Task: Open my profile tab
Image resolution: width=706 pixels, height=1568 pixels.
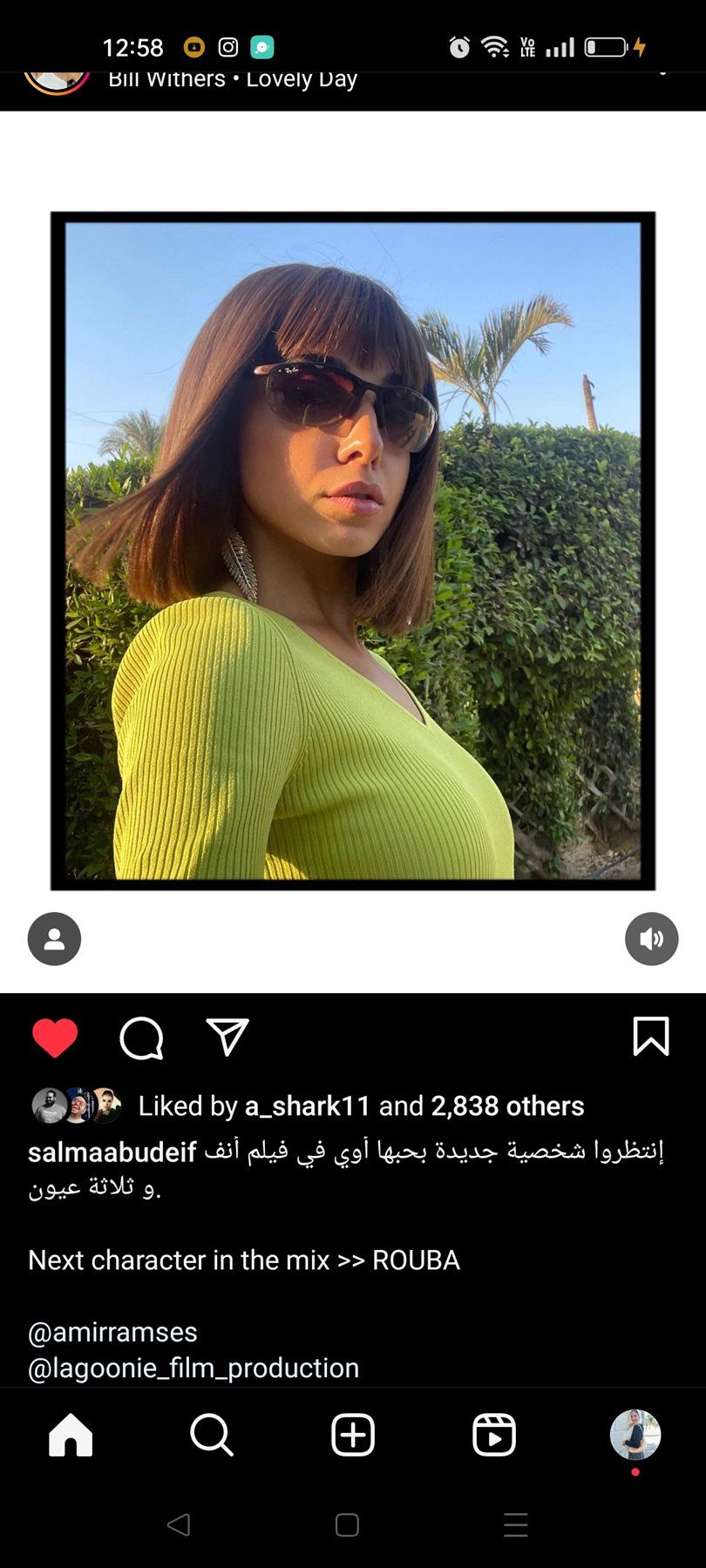Action: pos(635,1435)
